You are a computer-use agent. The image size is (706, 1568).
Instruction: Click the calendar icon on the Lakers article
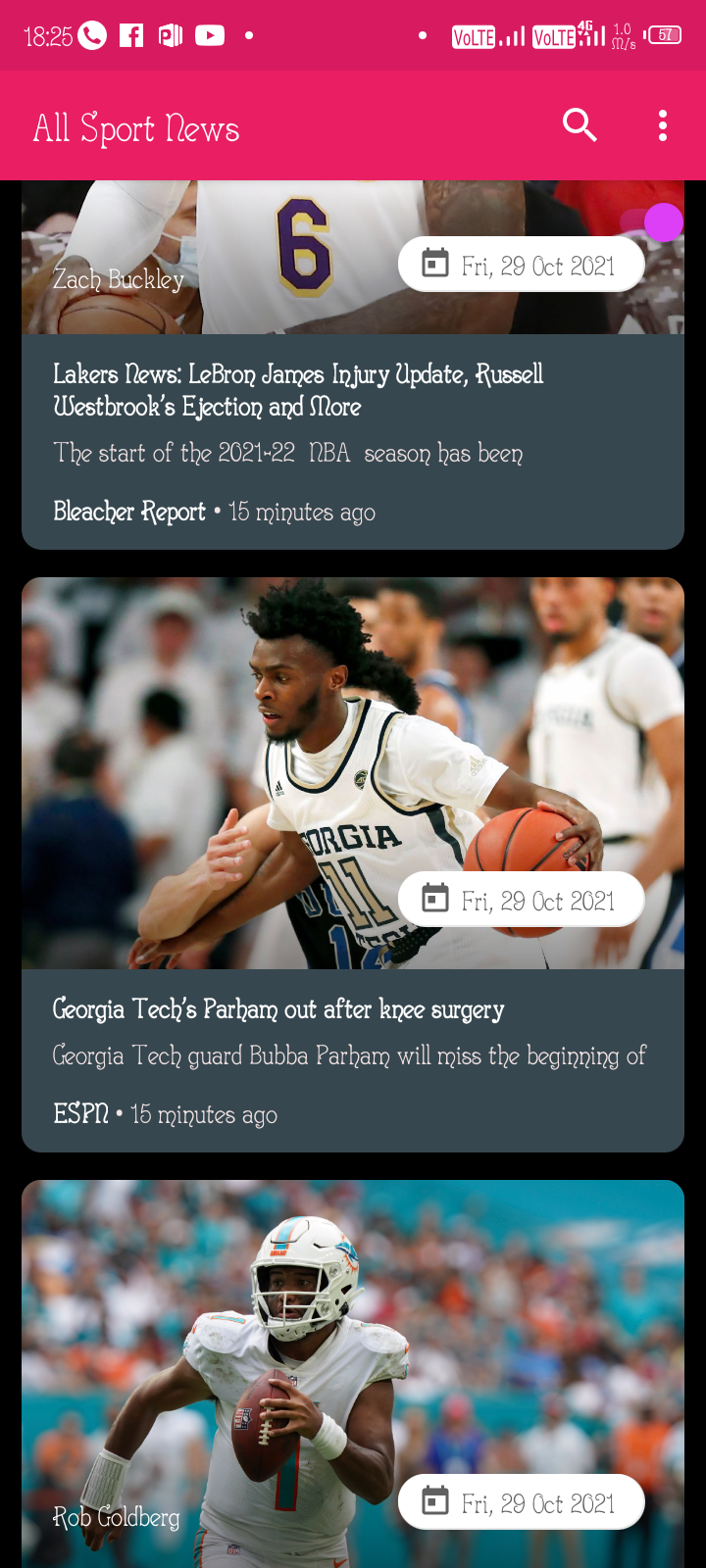[x=434, y=263]
